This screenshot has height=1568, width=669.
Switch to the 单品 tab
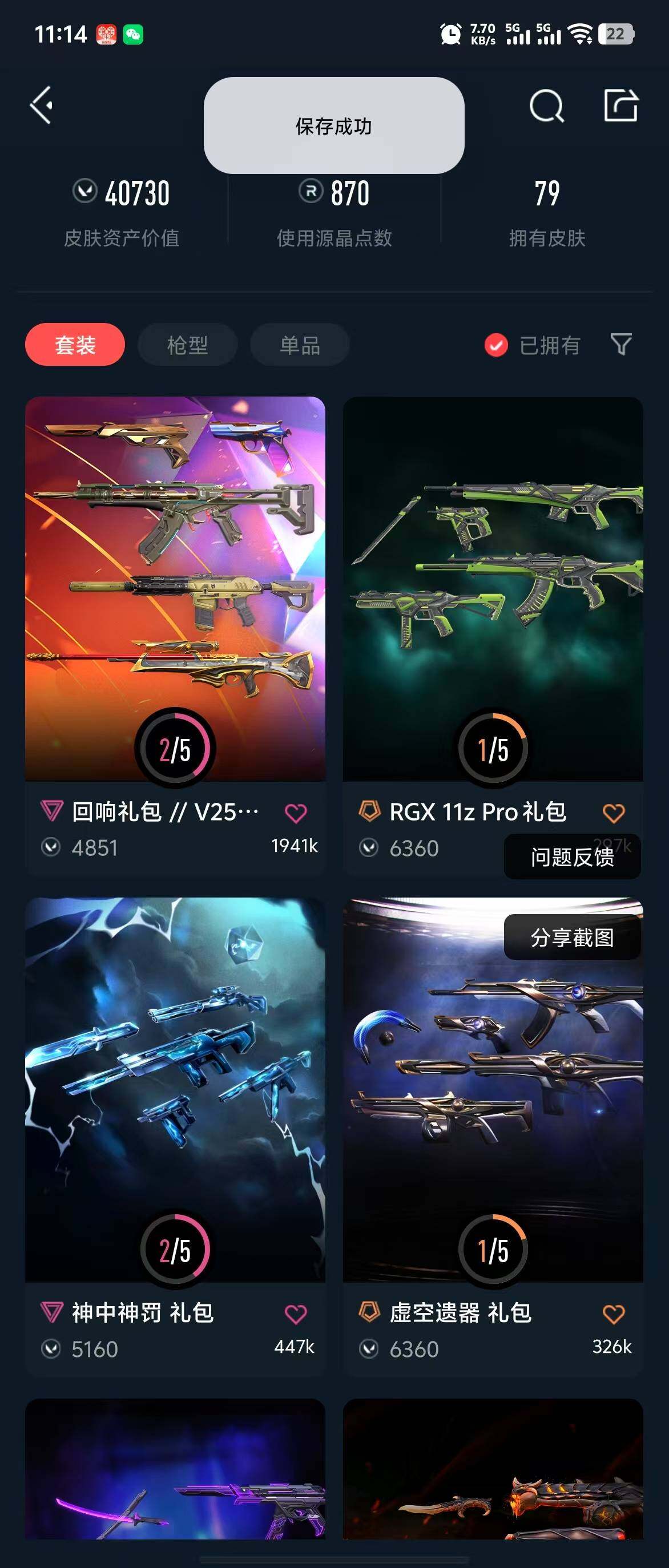(x=300, y=345)
